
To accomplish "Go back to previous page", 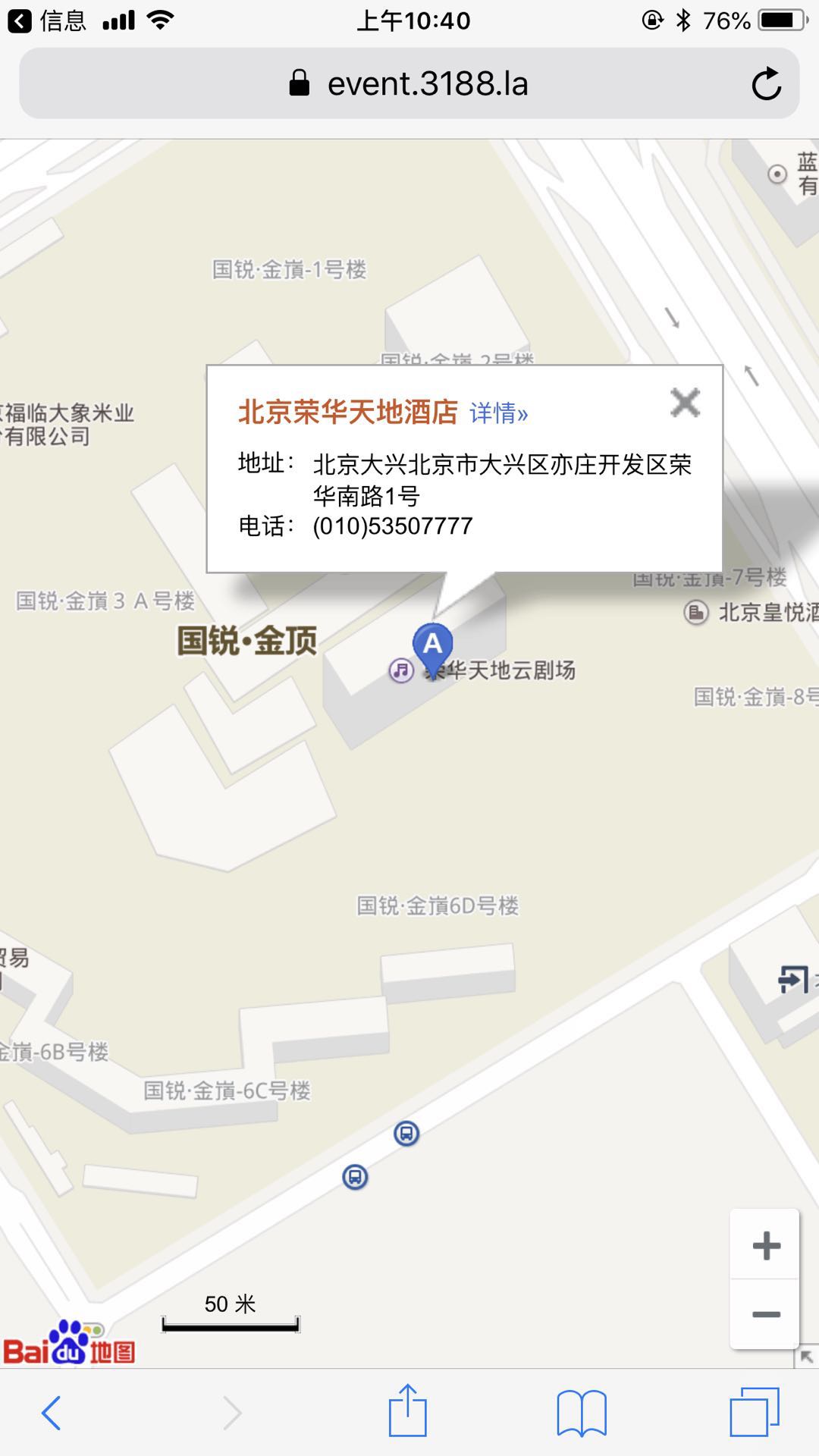I will point(52,1412).
